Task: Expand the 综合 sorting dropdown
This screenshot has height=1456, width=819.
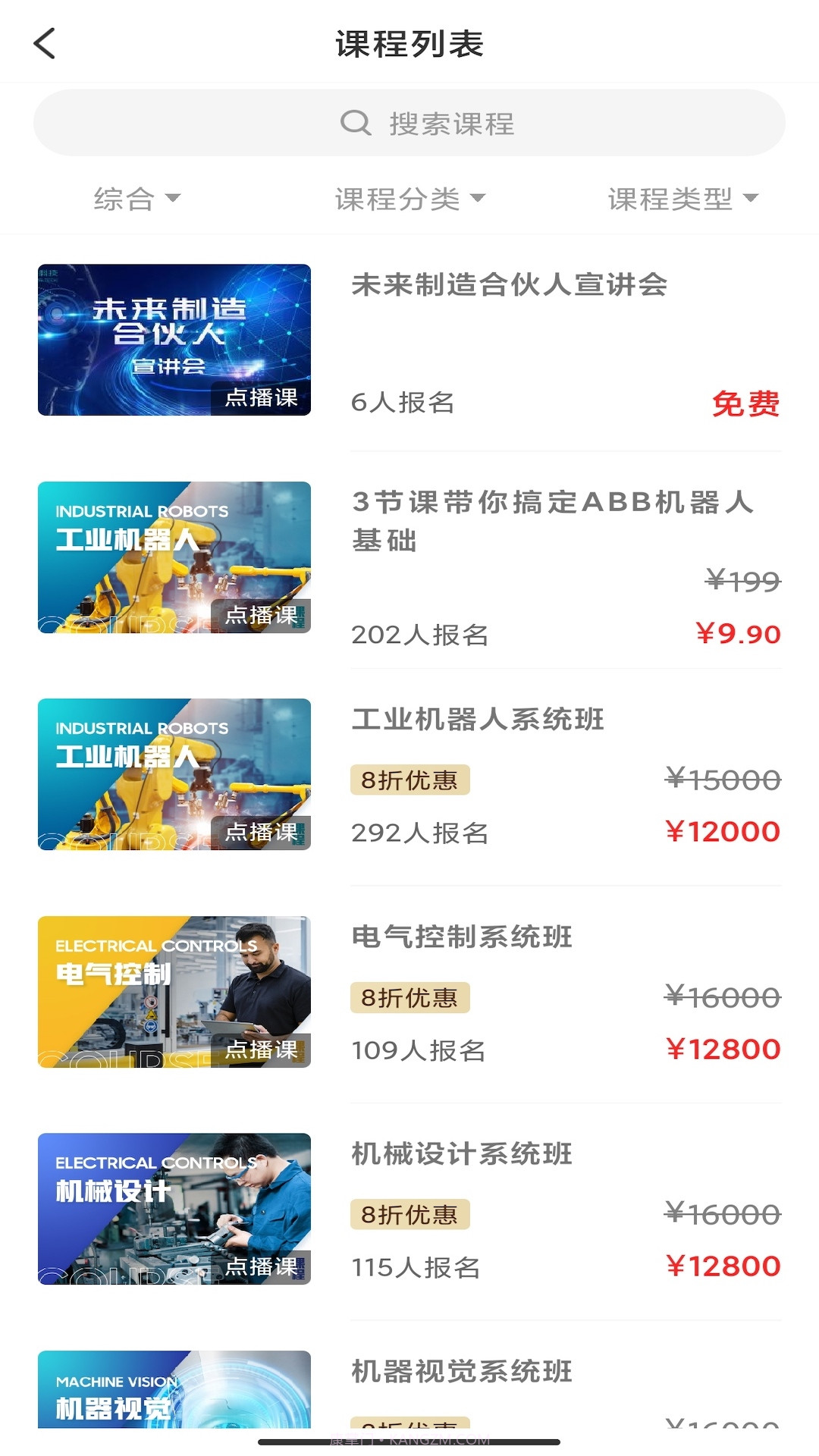Action: 136,199
